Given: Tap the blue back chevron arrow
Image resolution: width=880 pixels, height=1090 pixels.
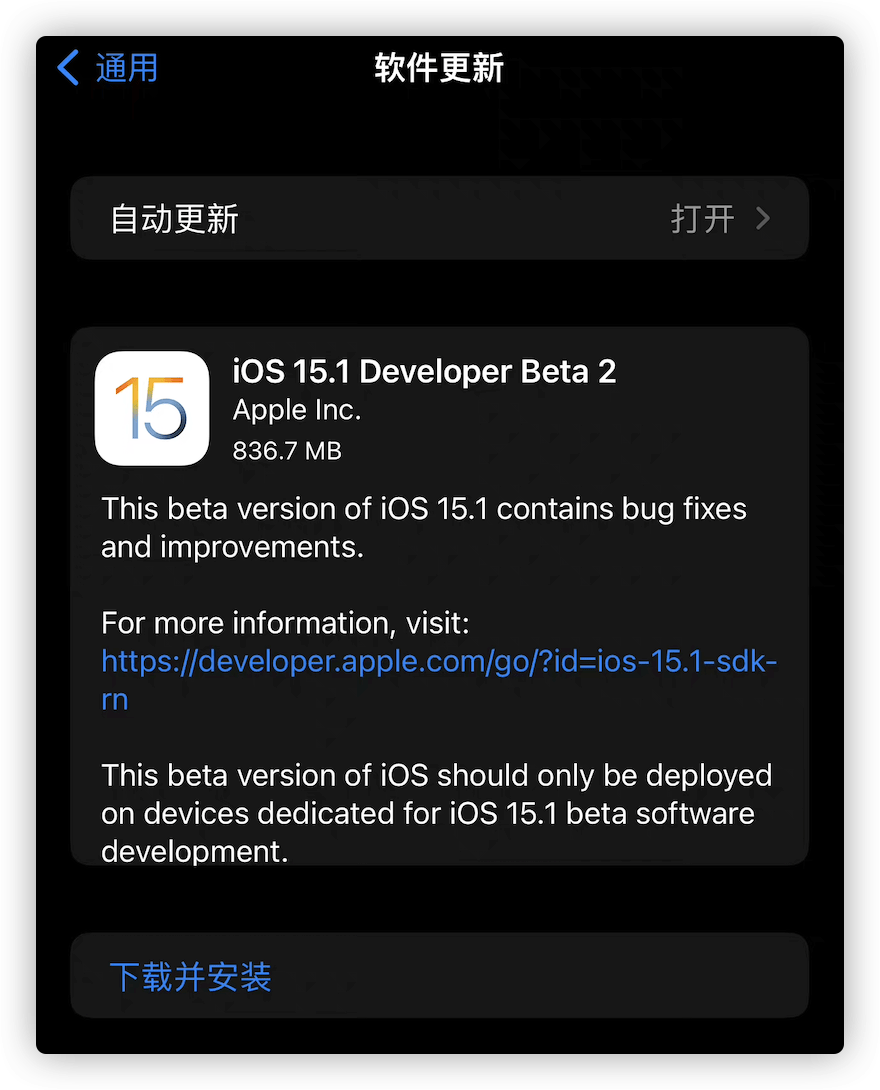Looking at the screenshot, I should [x=66, y=67].
